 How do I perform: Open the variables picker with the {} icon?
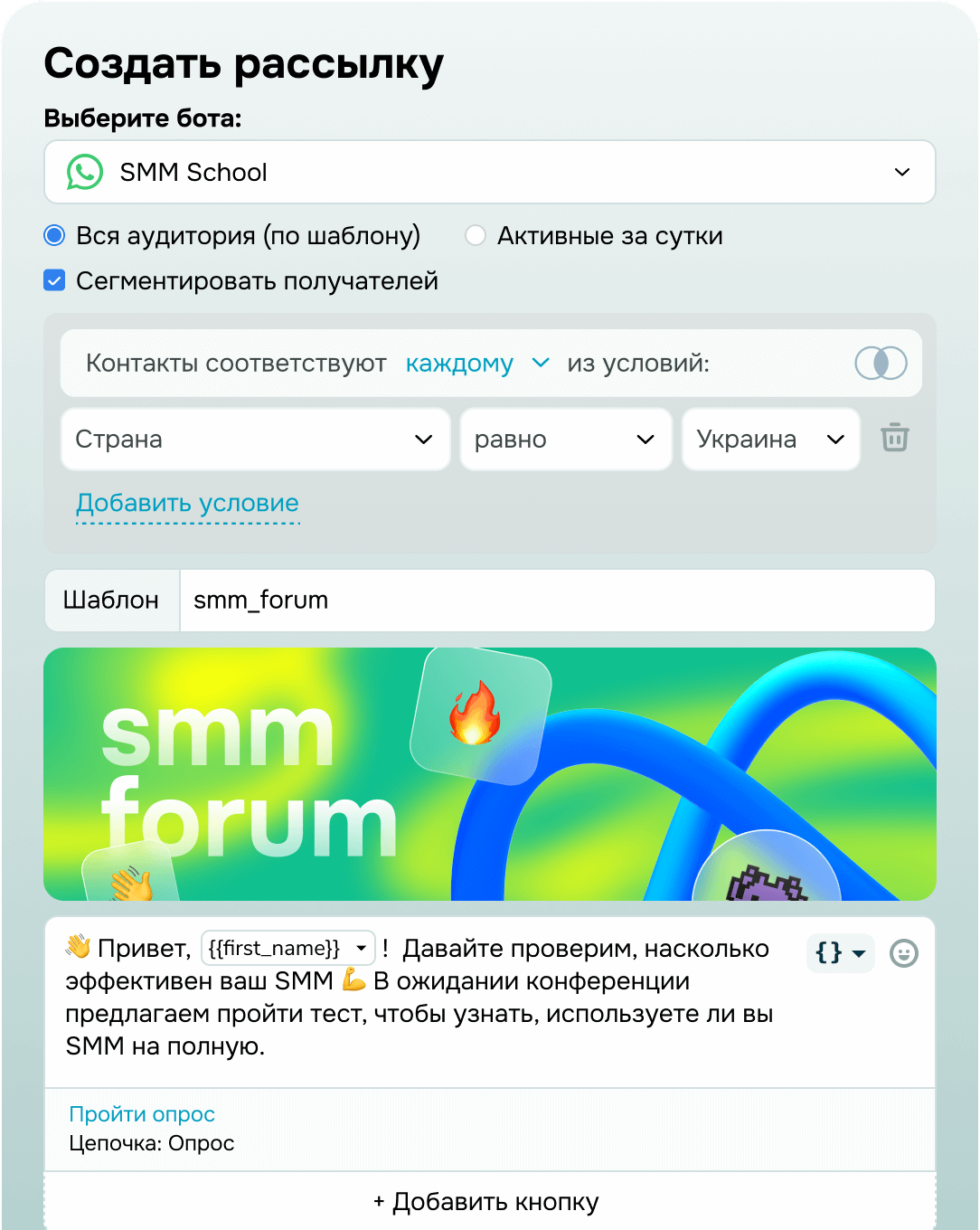tap(828, 953)
